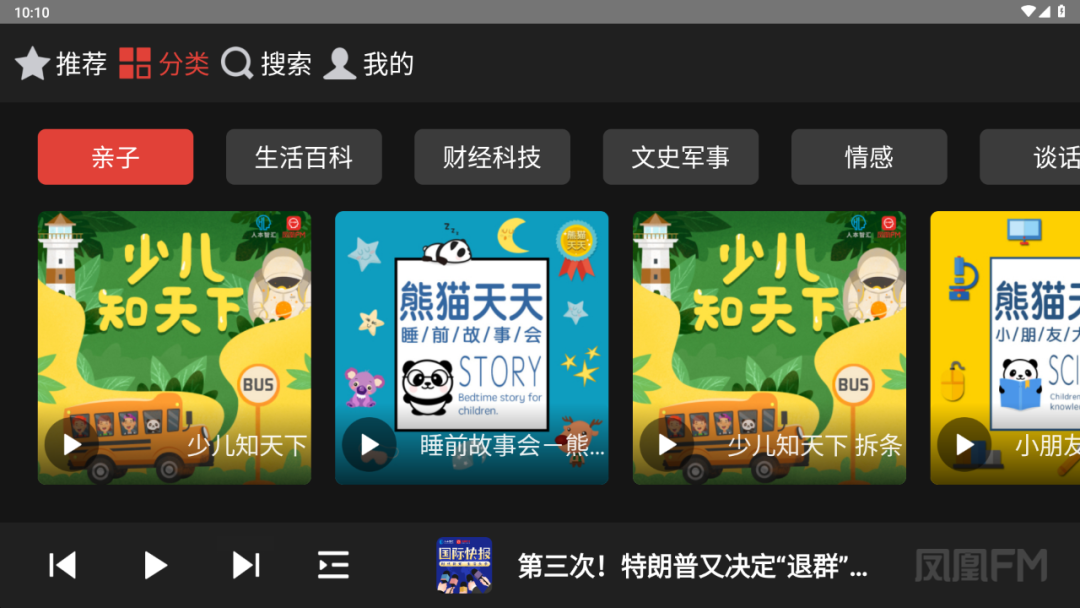1080x608 pixels.
Task: Go to the 我的 tab
Action: click(368, 64)
